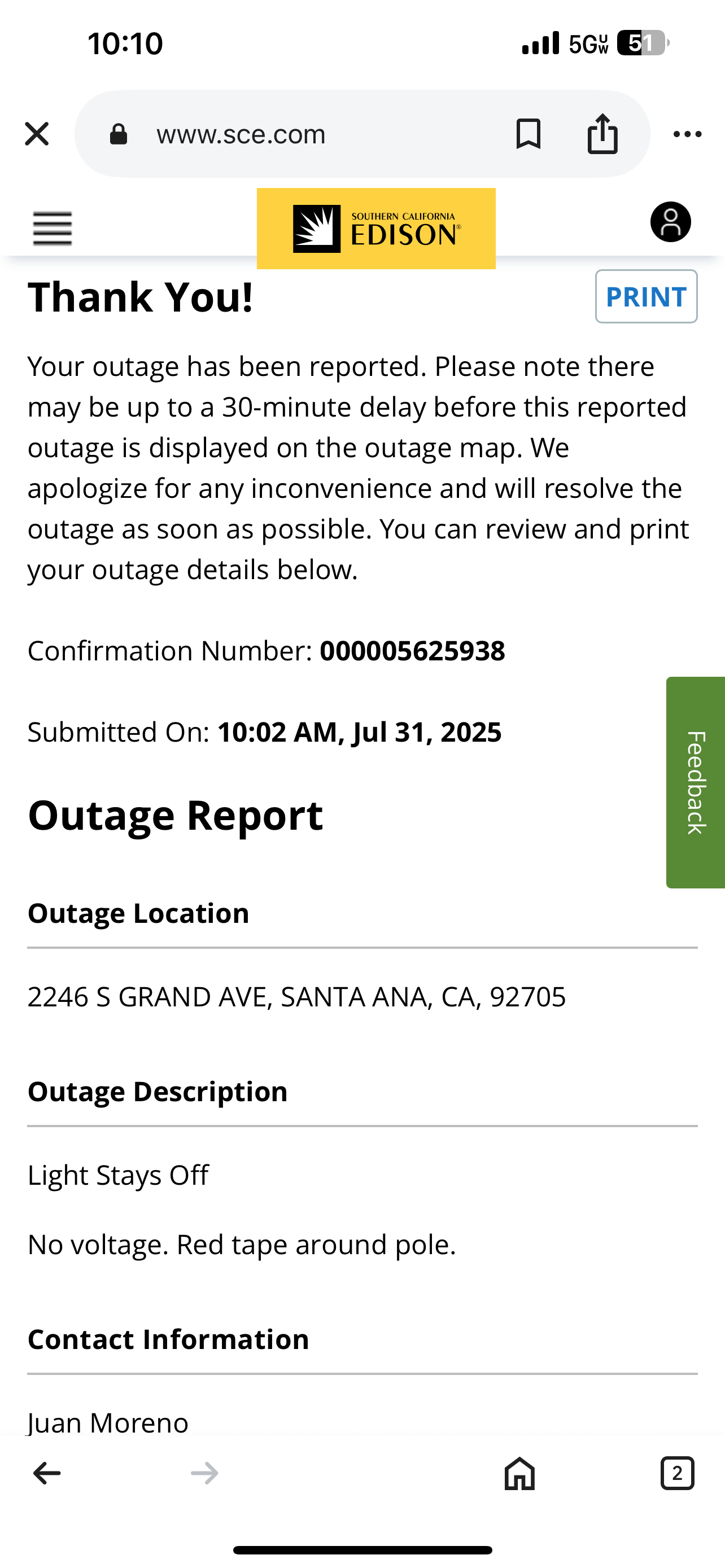Open the tab switcher showing 2 tabs
The width and height of the screenshot is (725, 1568).
[677, 1474]
